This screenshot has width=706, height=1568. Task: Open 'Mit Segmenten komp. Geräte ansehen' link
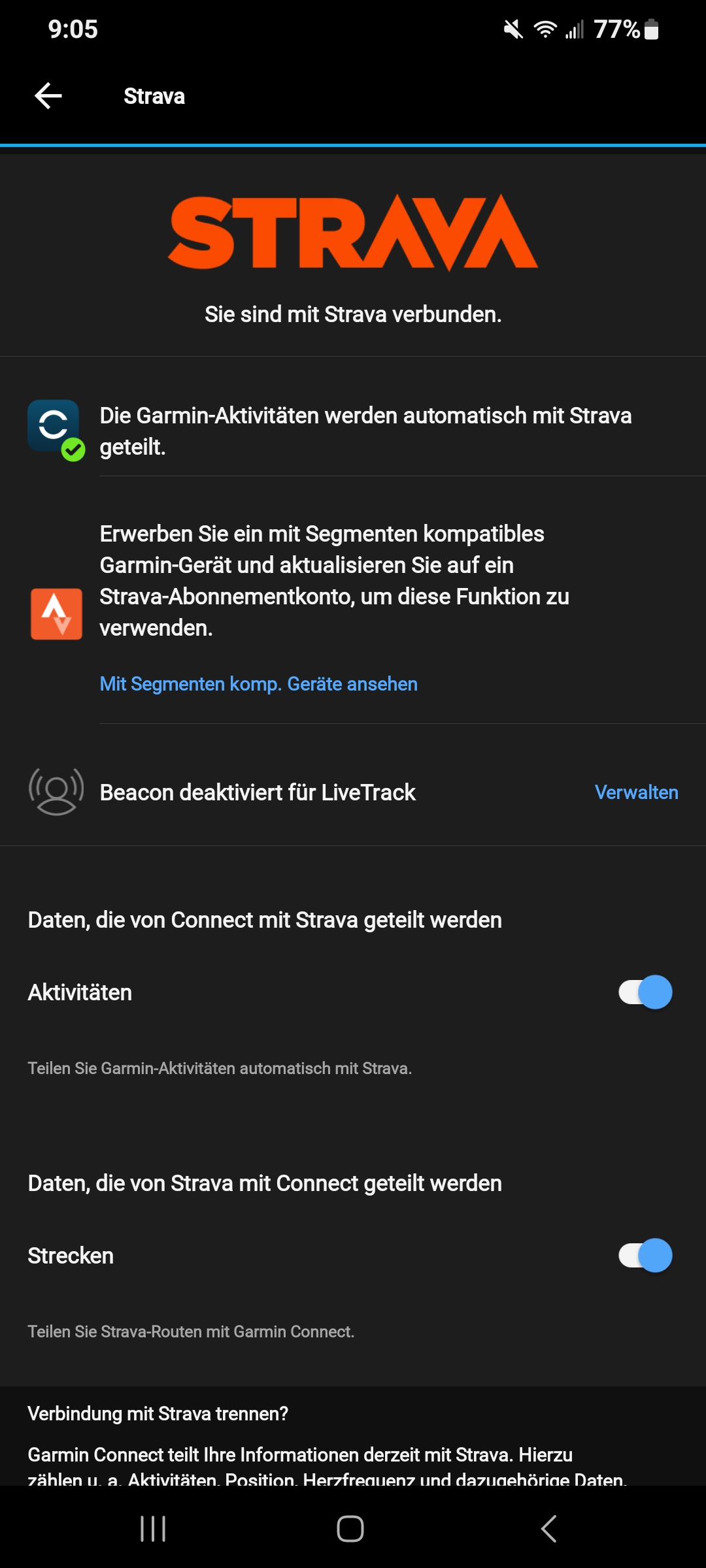[258, 684]
